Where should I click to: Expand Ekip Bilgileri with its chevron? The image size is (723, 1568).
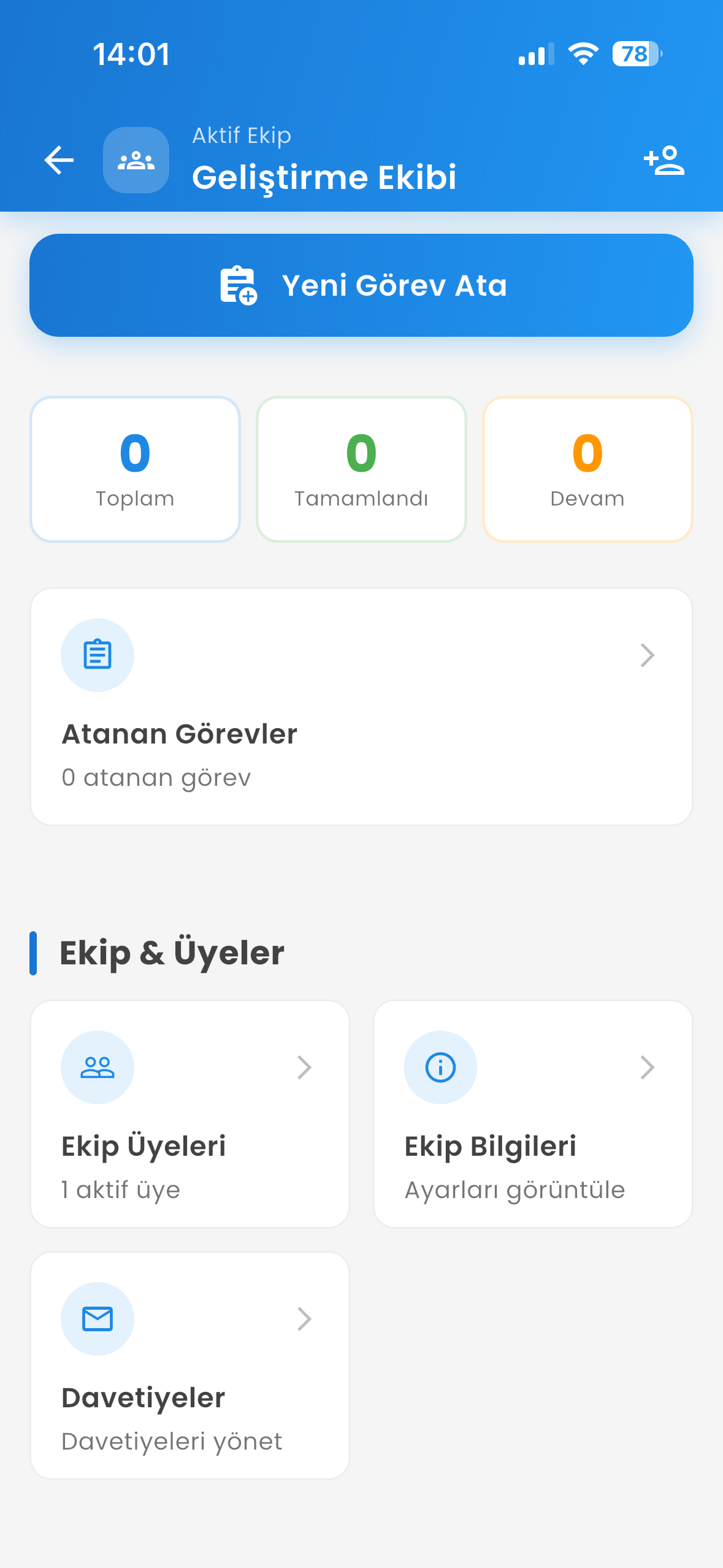[647, 1067]
